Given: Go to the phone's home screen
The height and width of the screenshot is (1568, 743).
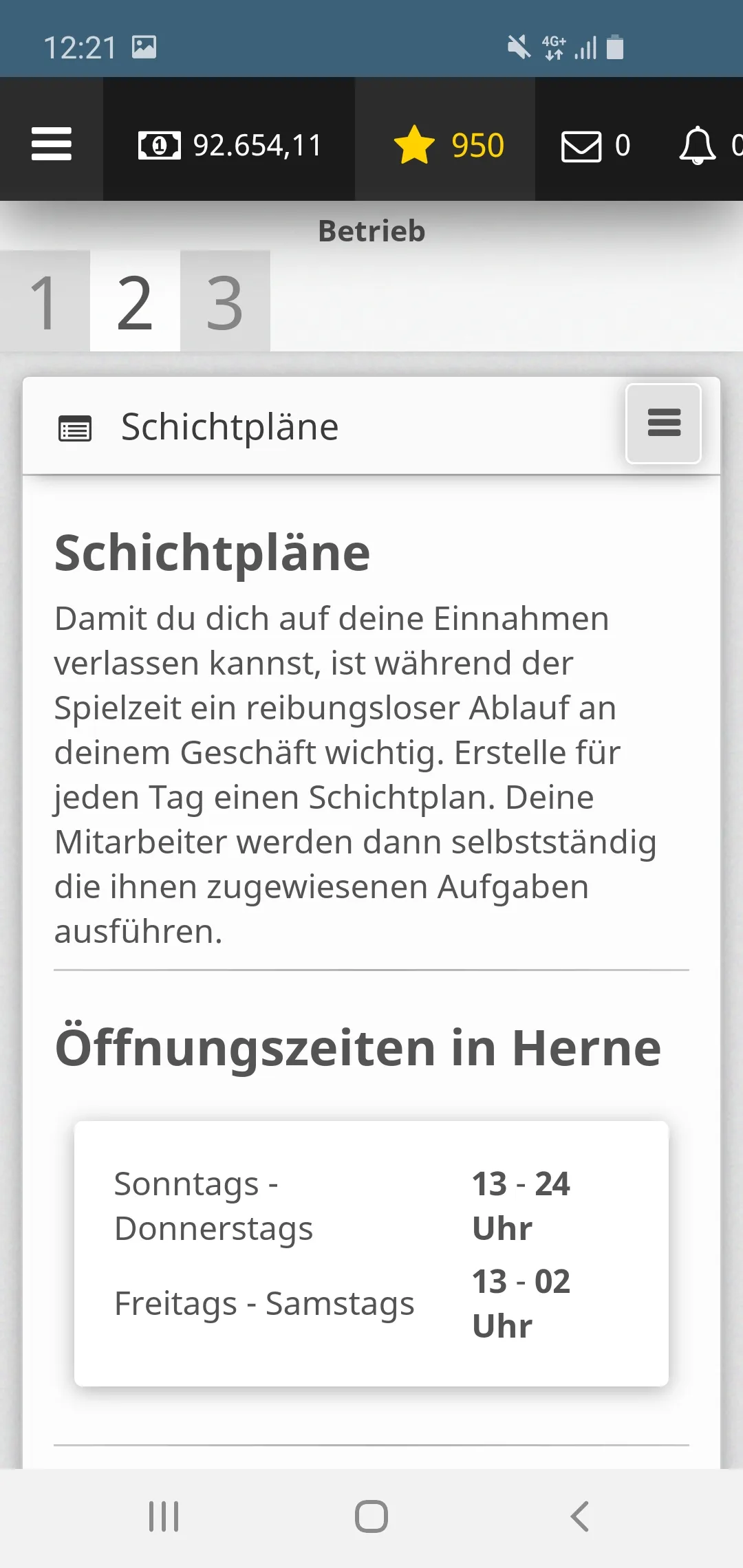Looking at the screenshot, I should point(371,1516).
